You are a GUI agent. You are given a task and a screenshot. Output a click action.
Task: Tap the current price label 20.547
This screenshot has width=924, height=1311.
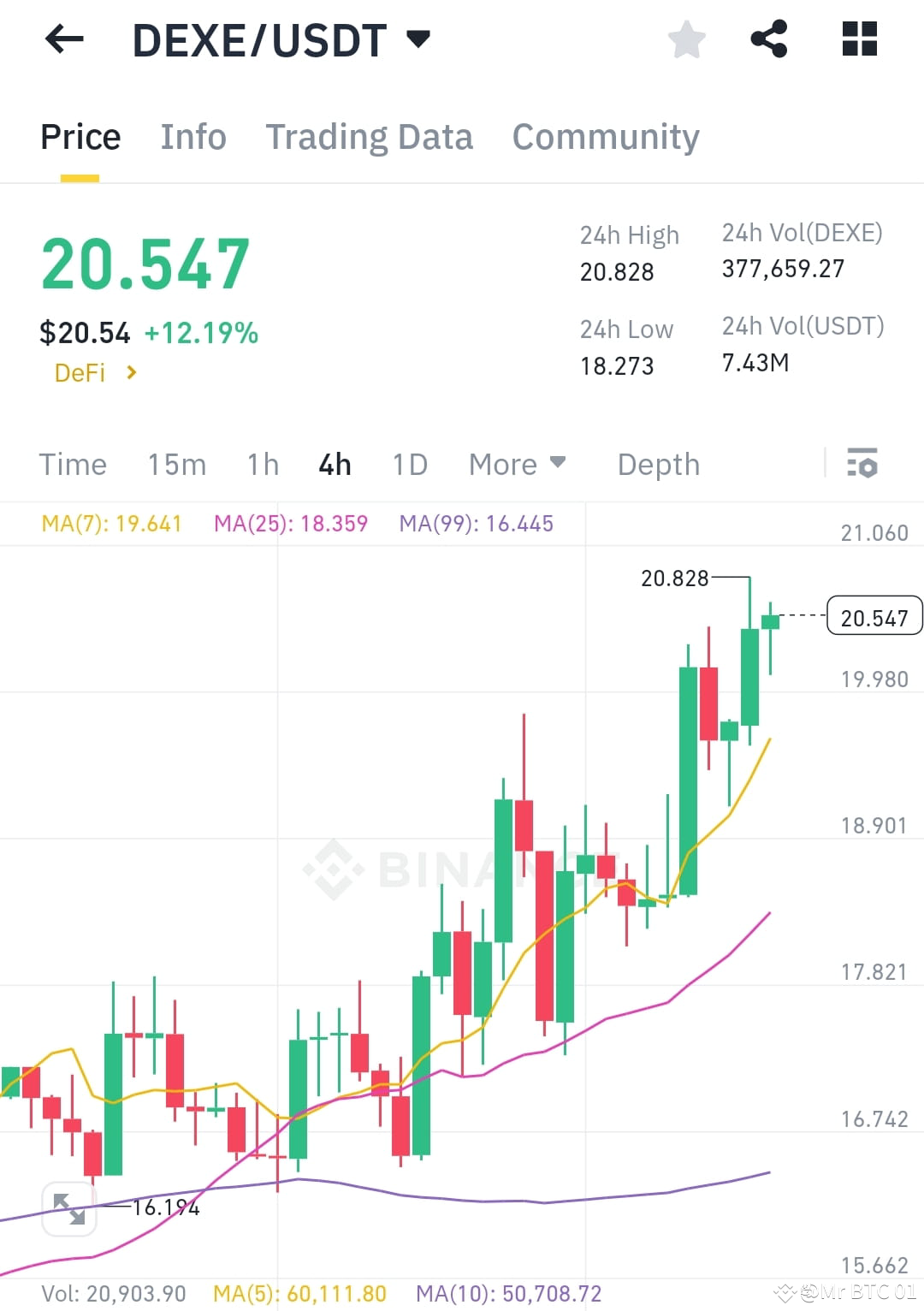click(x=874, y=615)
